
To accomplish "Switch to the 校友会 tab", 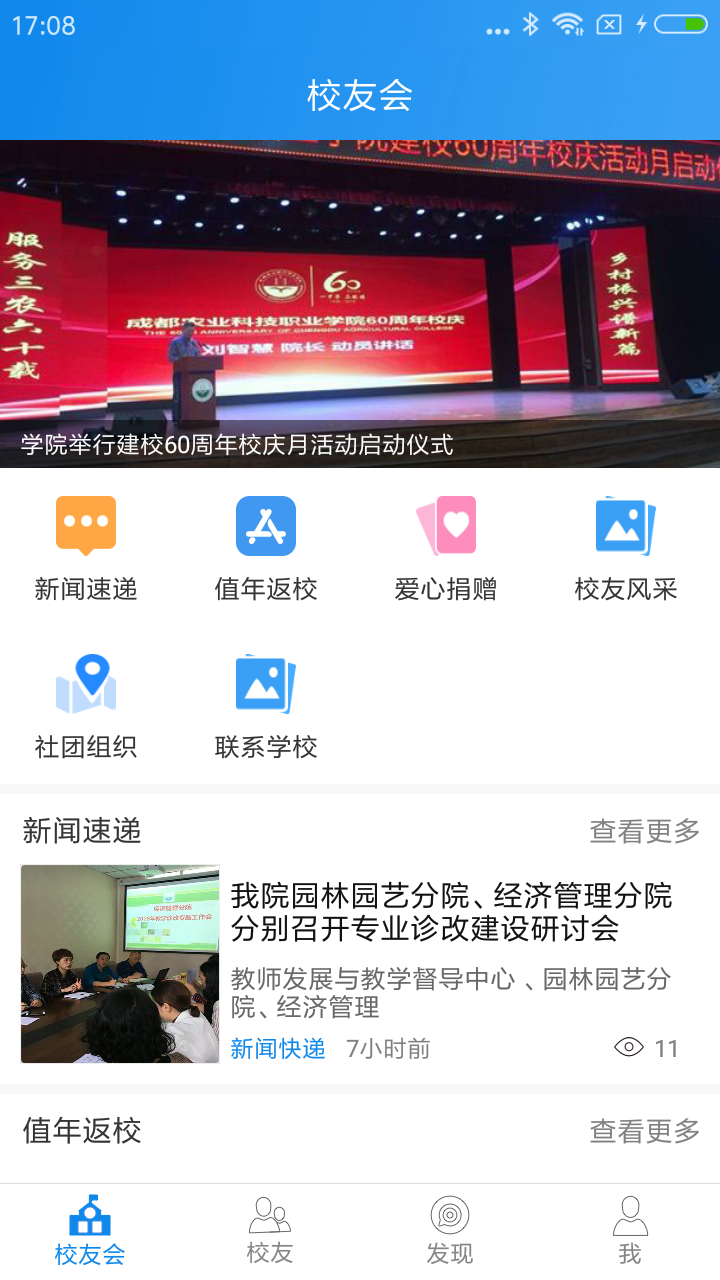I will (x=90, y=1231).
